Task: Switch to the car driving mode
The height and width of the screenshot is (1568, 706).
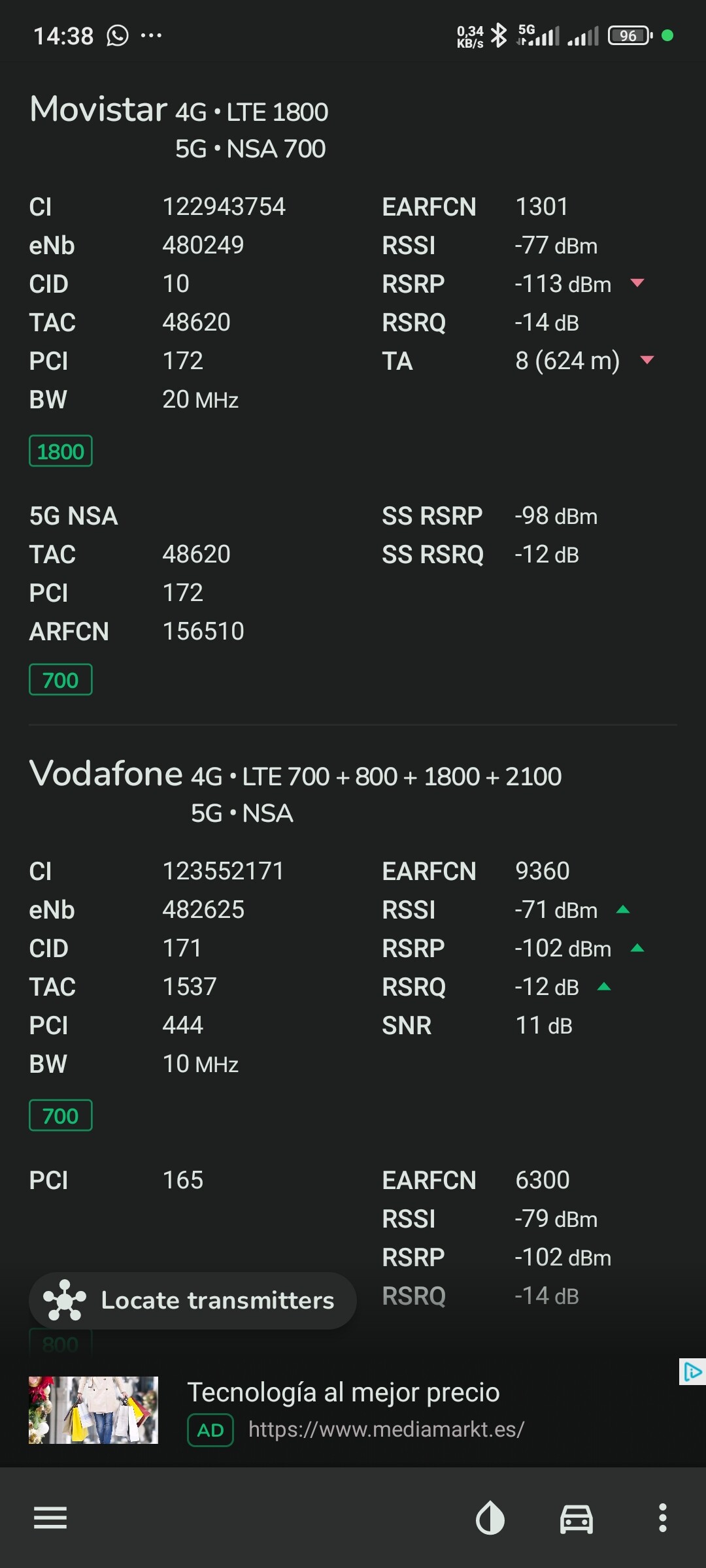Action: [x=577, y=1518]
